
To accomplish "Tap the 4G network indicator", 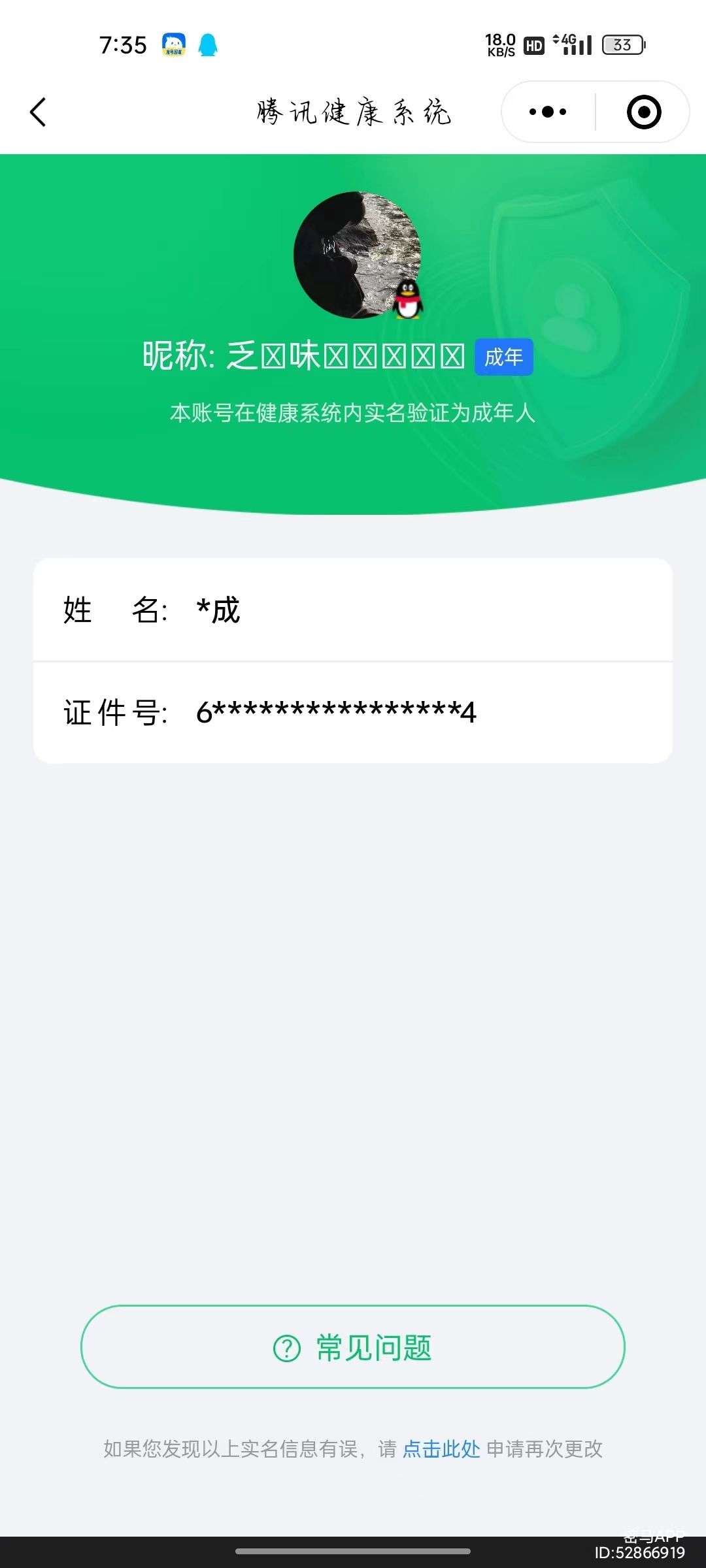I will tap(566, 43).
